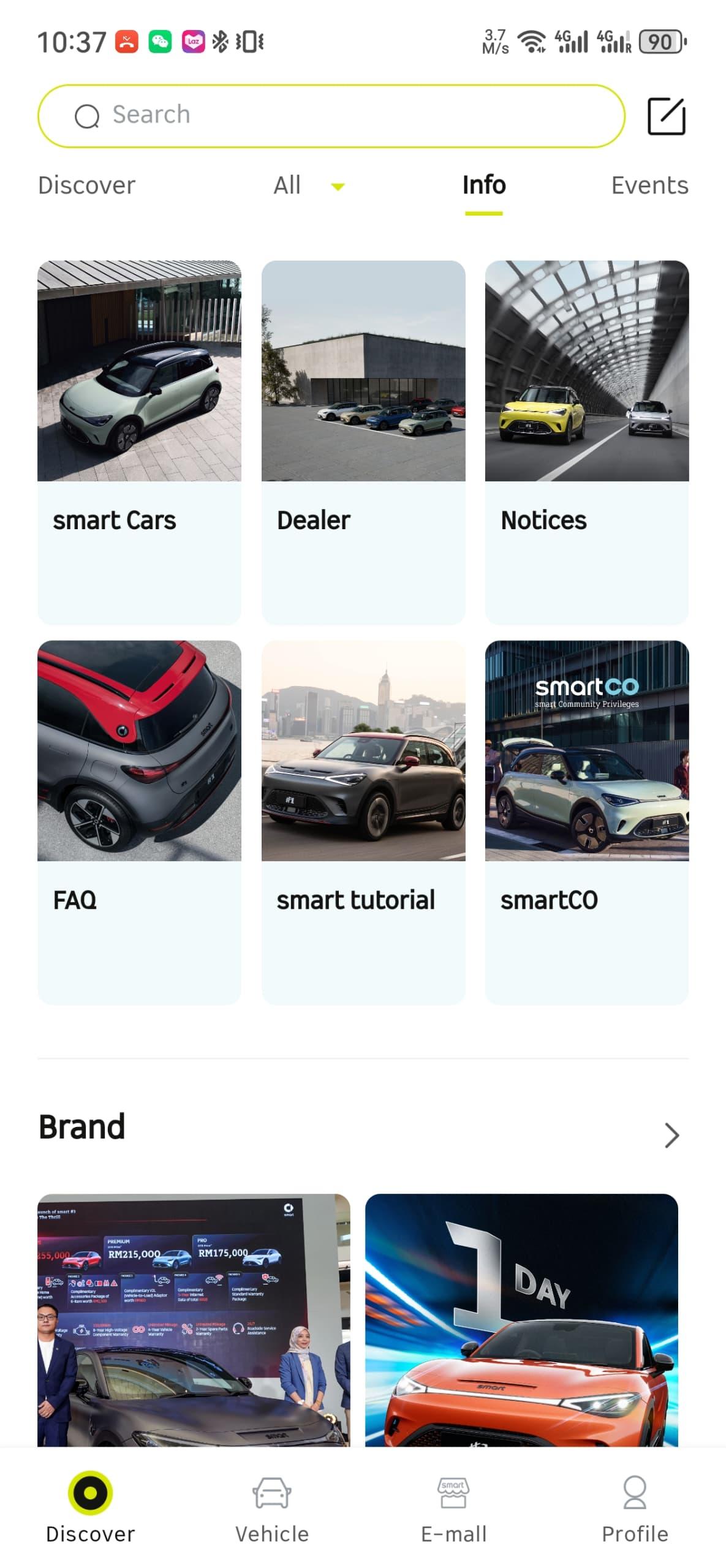Open the RM215,000 launch event article
This screenshot has height=1568, width=726.
coord(194,1319)
